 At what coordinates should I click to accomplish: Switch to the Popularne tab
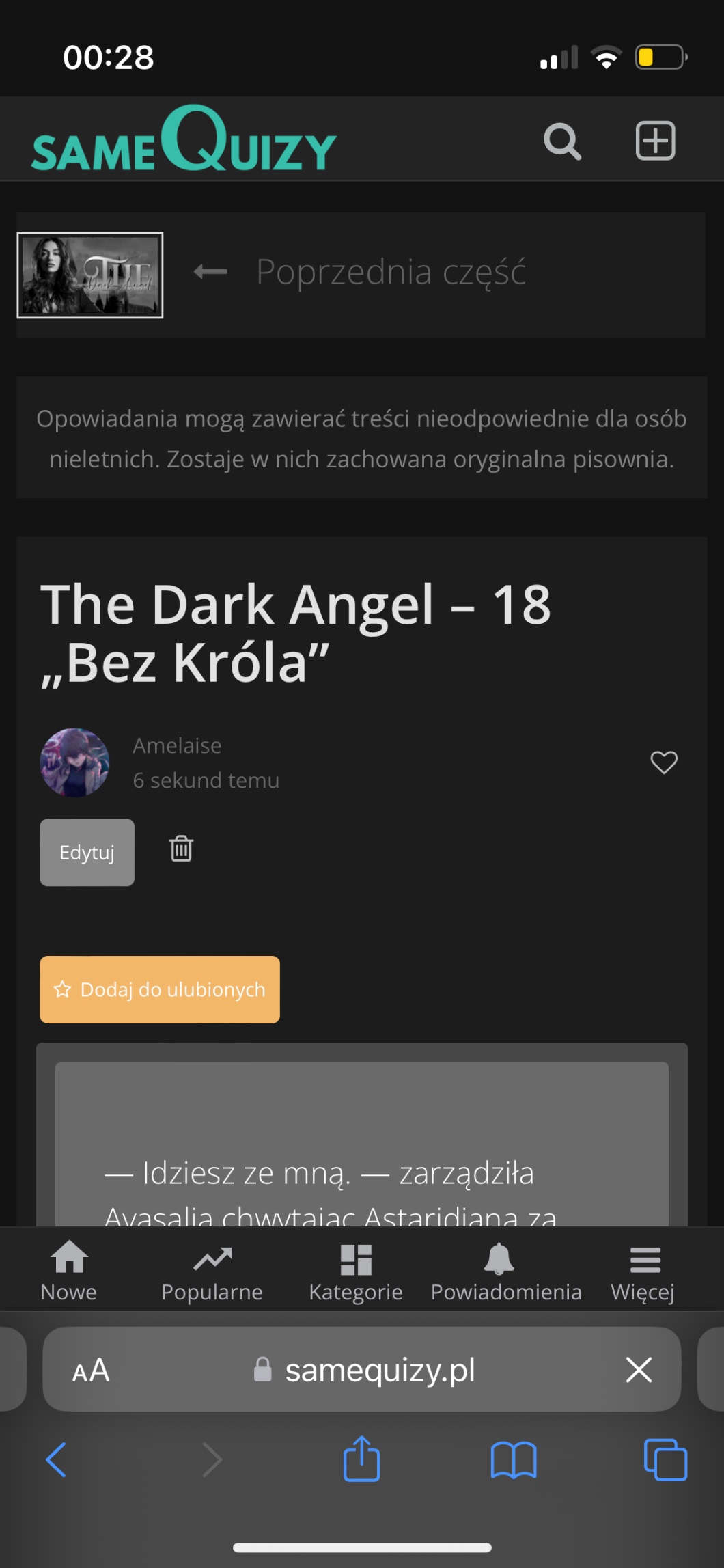[212, 1273]
